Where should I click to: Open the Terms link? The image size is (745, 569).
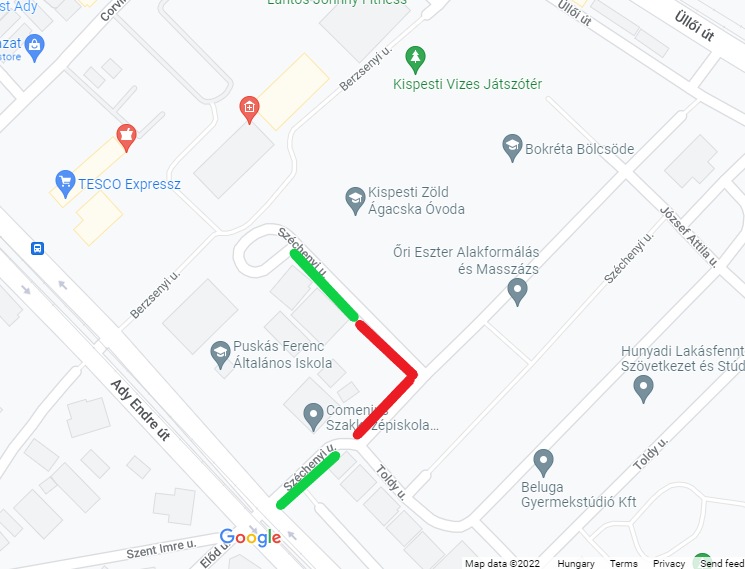623,563
